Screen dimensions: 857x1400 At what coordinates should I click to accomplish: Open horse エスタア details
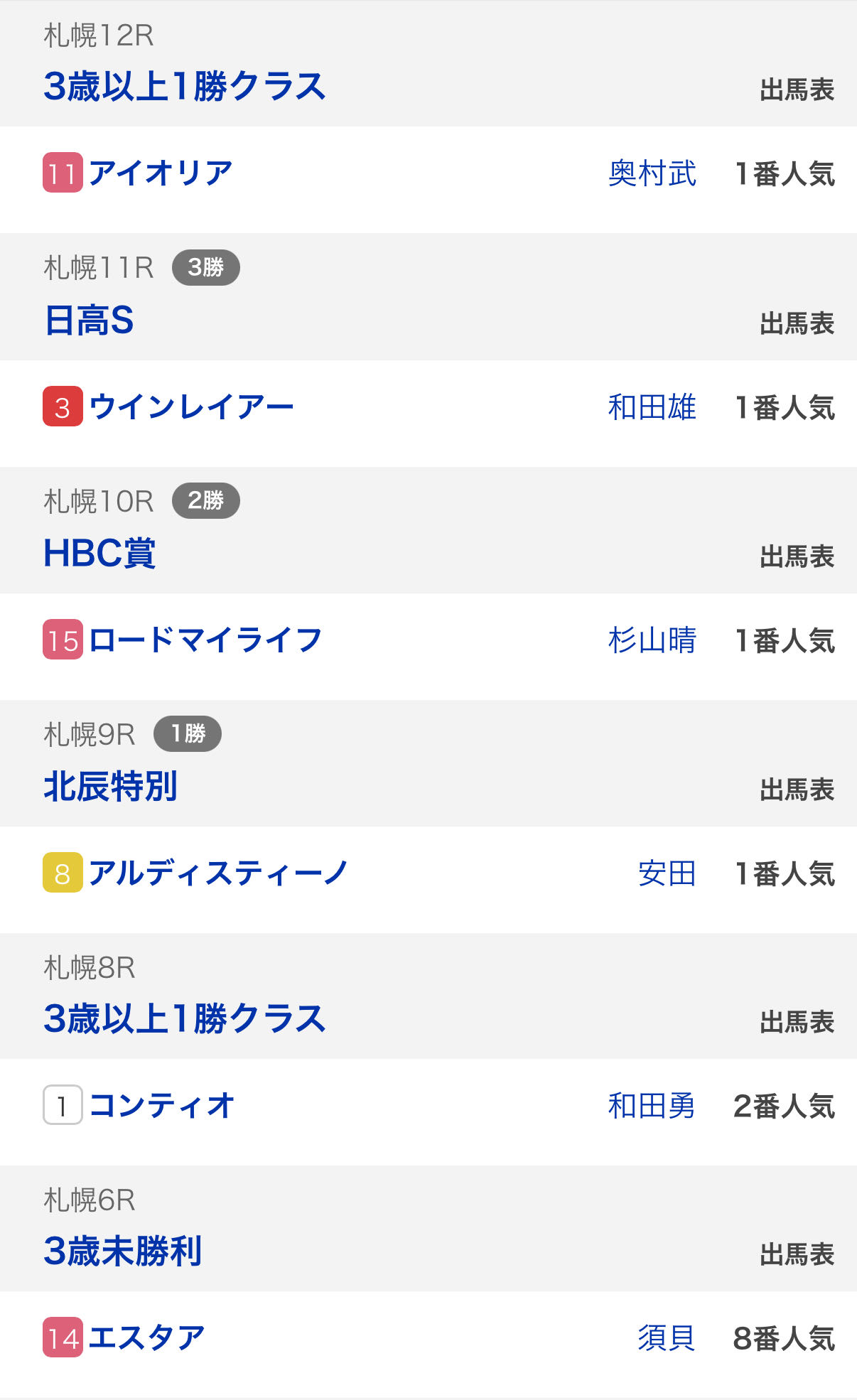pos(146,1338)
